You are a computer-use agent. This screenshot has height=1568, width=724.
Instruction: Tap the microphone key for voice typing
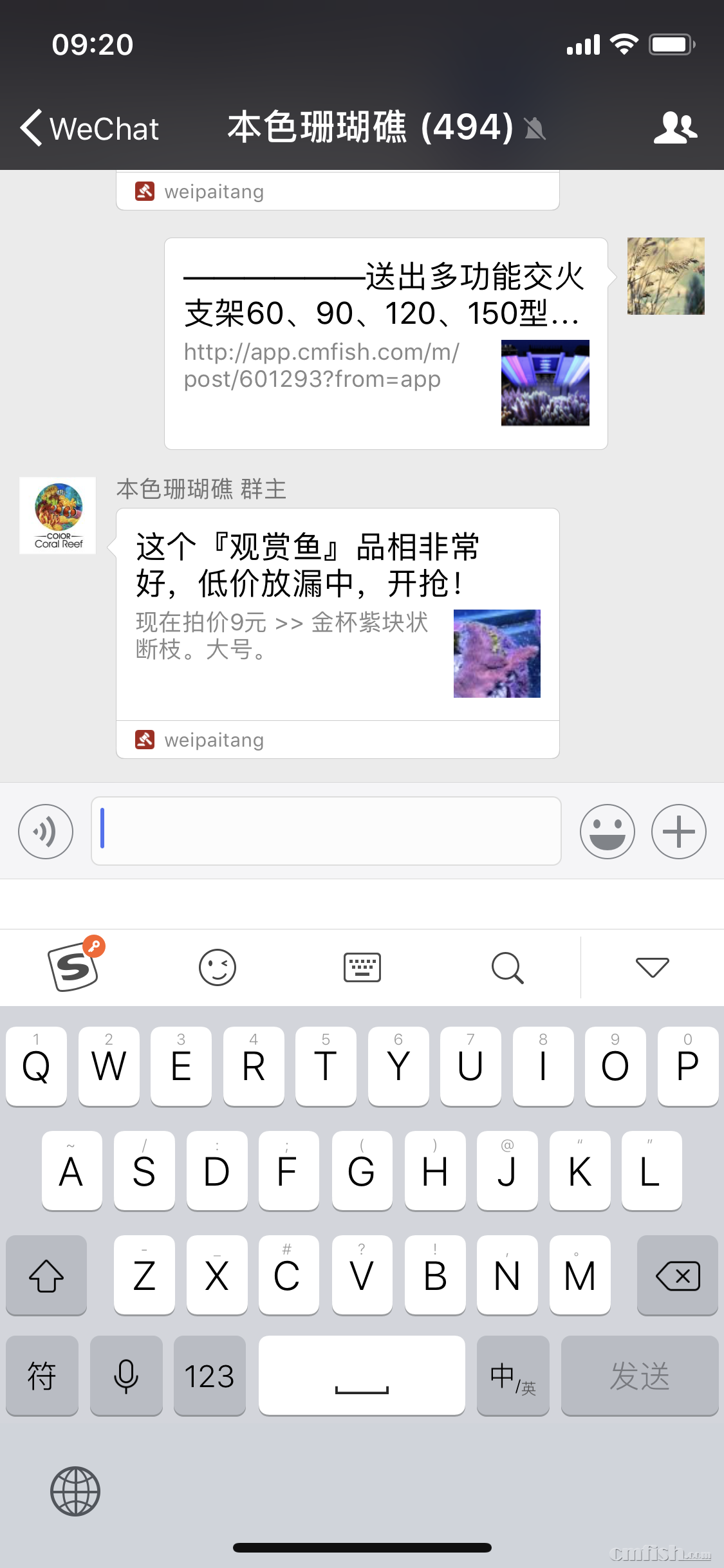pos(126,1376)
